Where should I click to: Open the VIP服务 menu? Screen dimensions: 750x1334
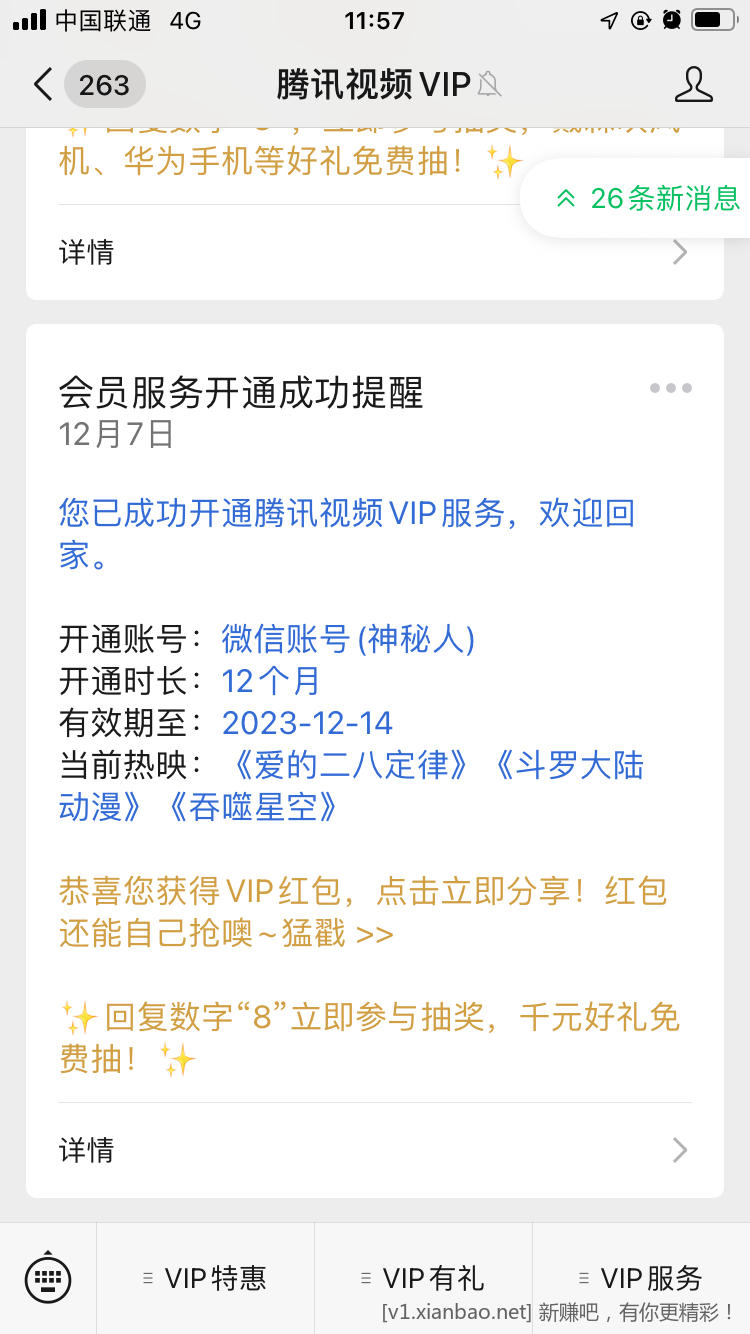[x=641, y=1278]
